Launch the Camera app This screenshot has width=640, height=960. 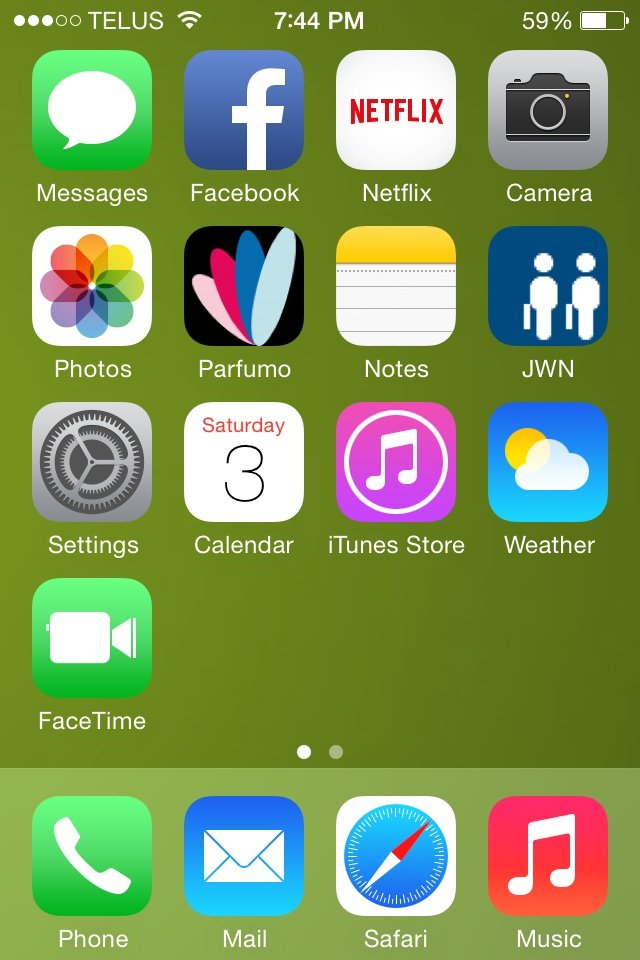548,110
